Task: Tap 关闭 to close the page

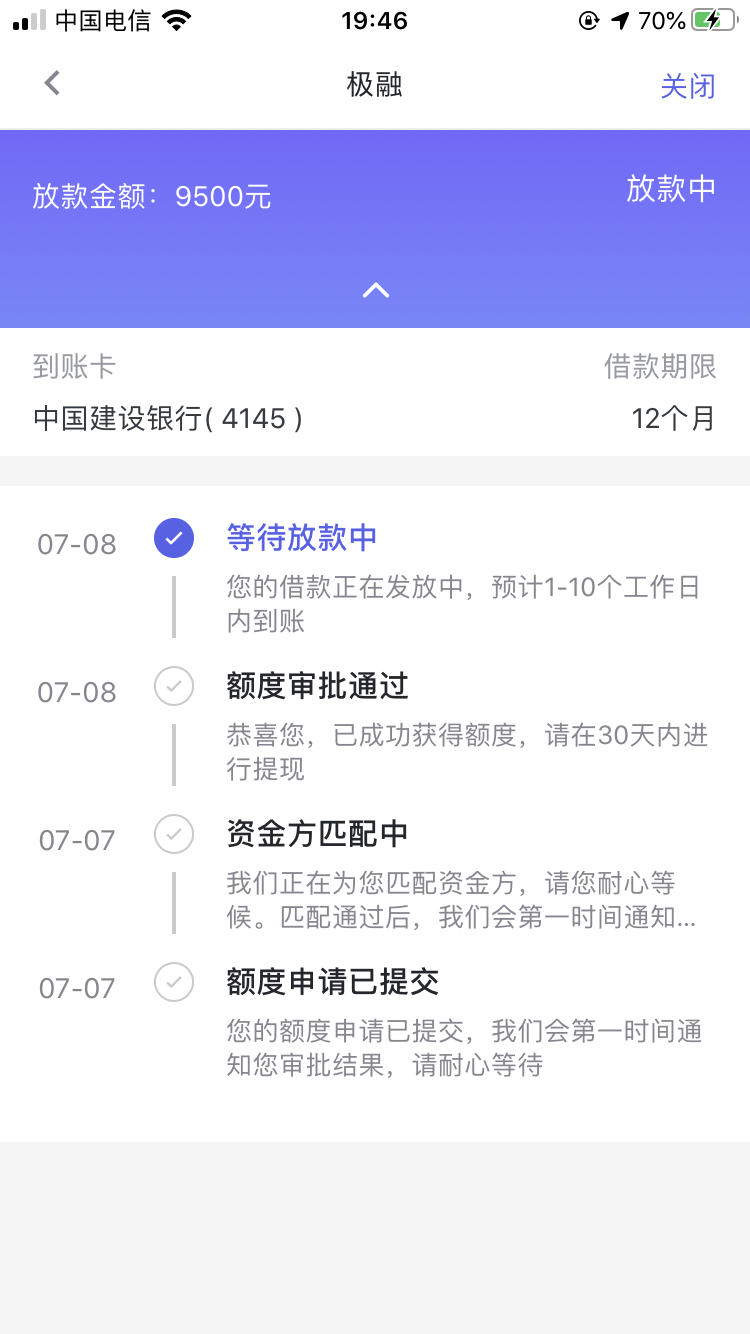Action: (x=688, y=85)
